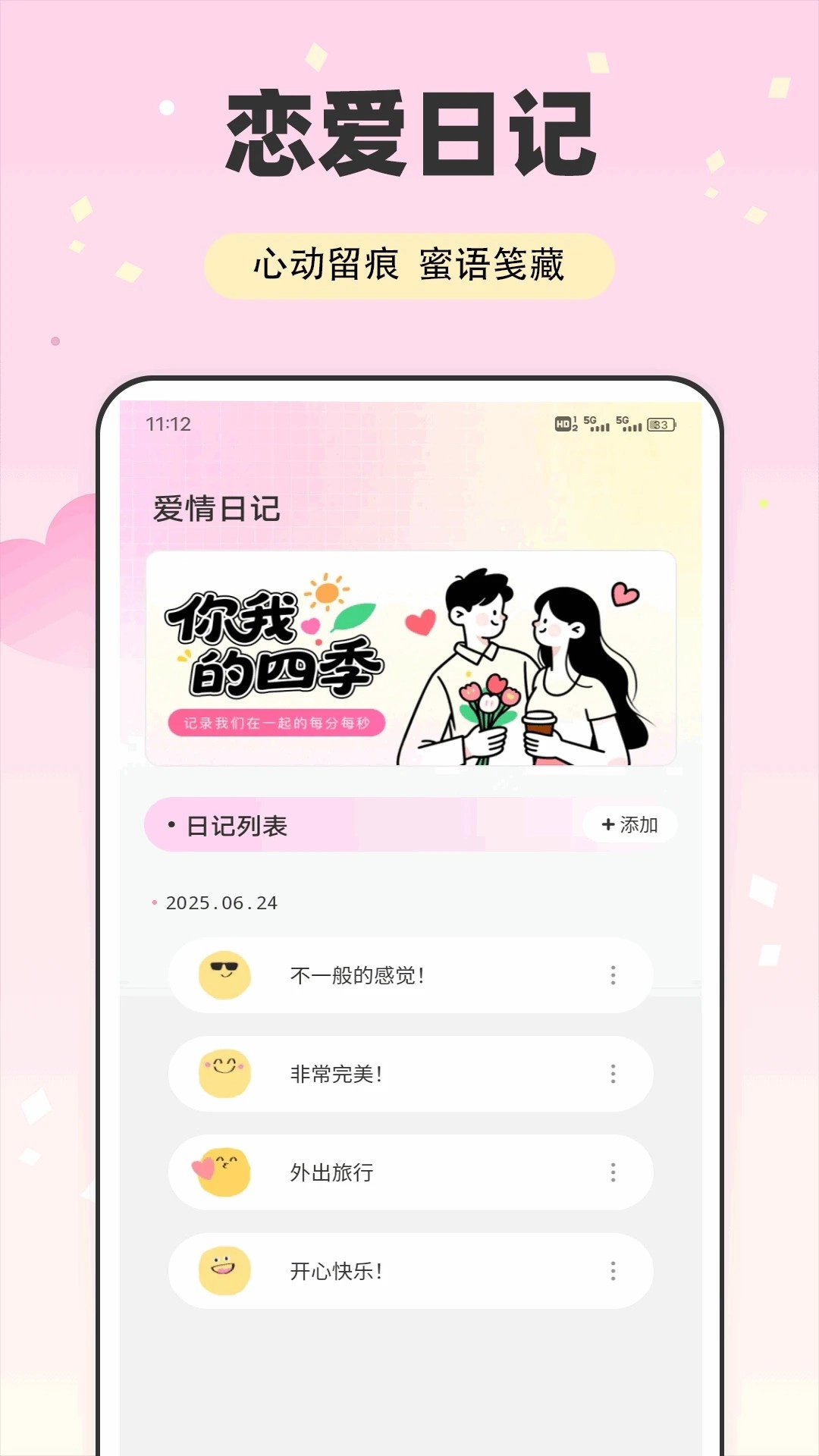Click the 日记列表 section header

click(220, 825)
